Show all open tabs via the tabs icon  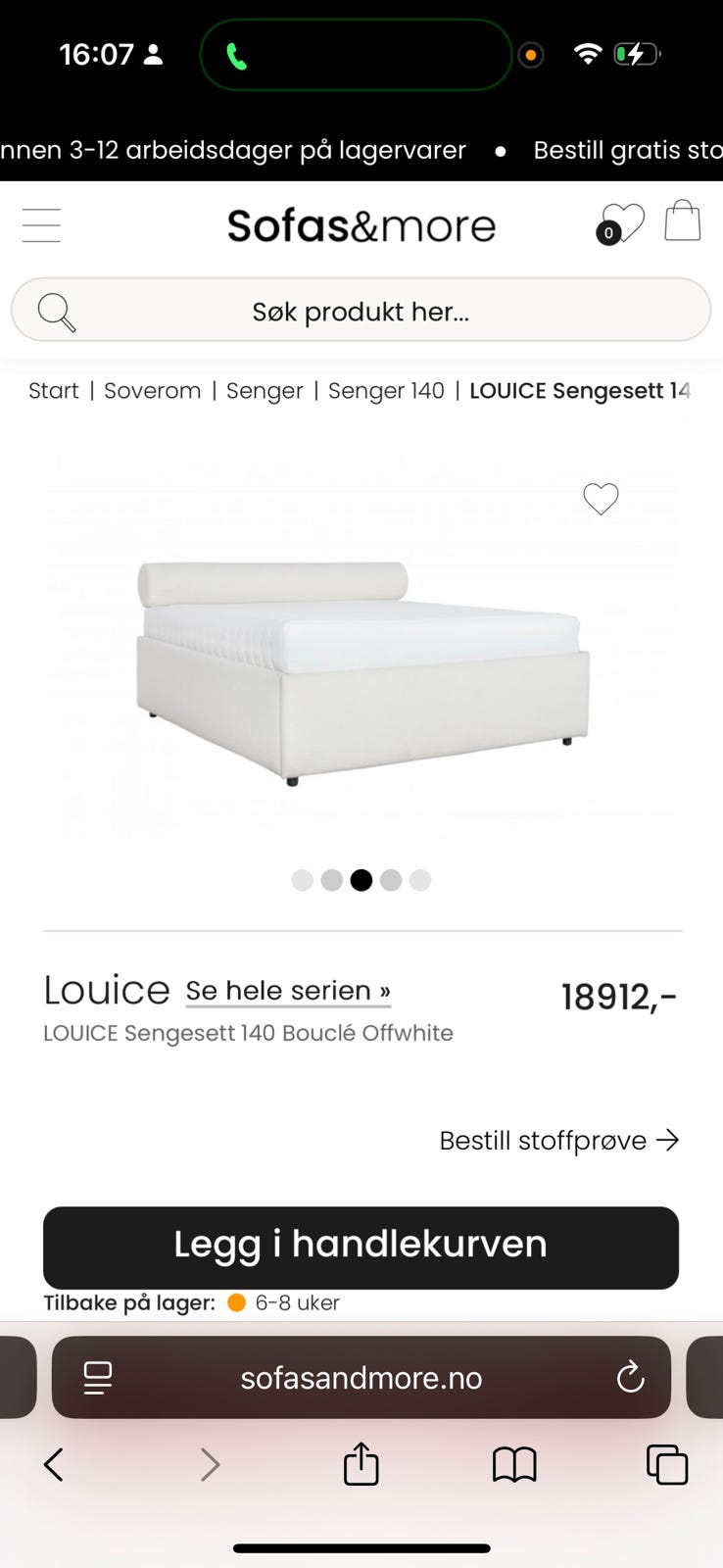(667, 1464)
